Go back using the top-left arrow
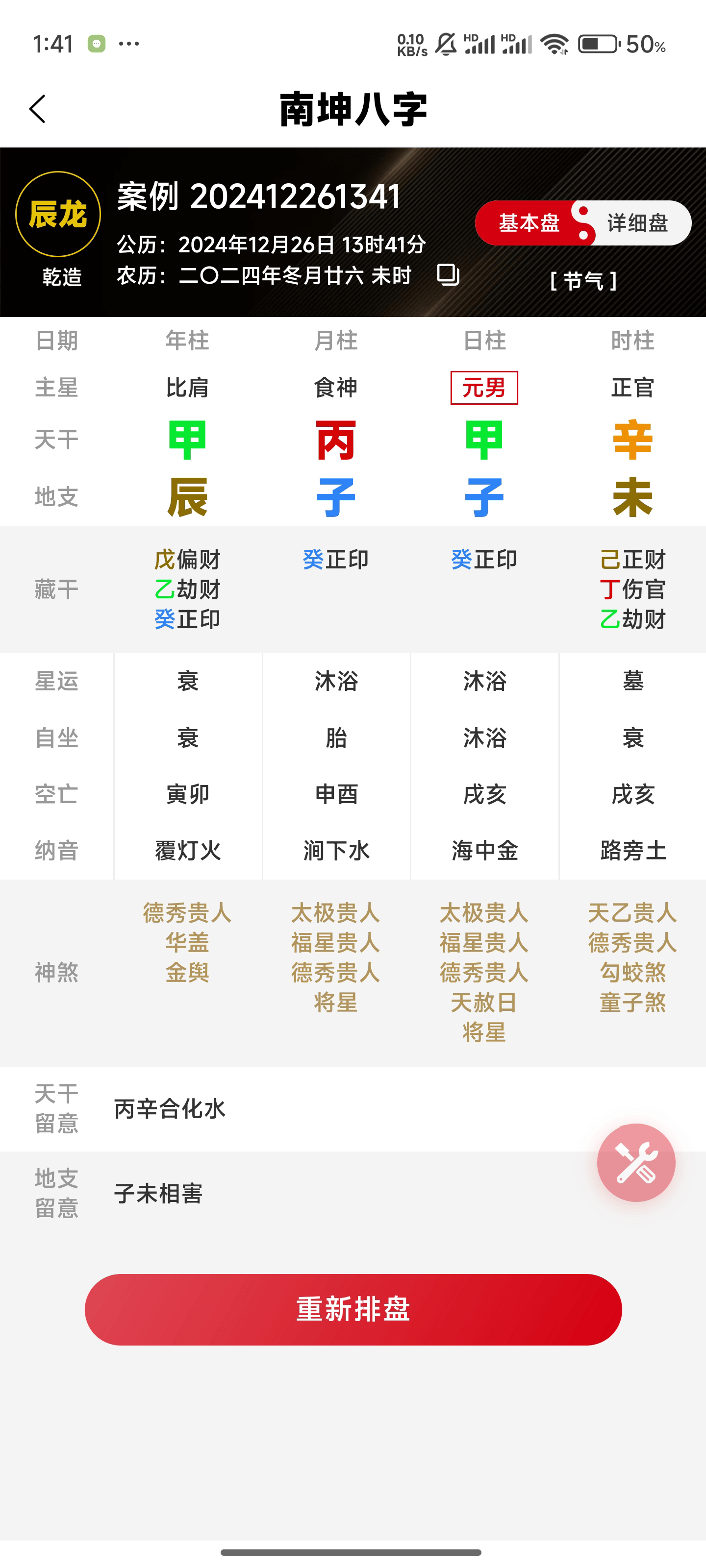Image resolution: width=706 pixels, height=1568 pixels. point(38,109)
